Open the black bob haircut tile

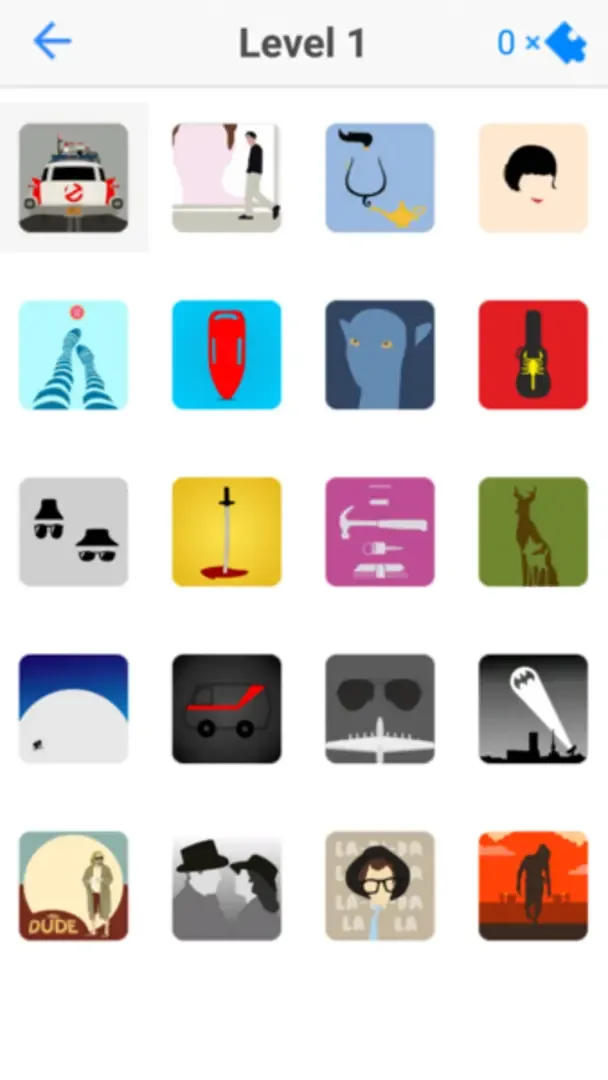click(533, 178)
